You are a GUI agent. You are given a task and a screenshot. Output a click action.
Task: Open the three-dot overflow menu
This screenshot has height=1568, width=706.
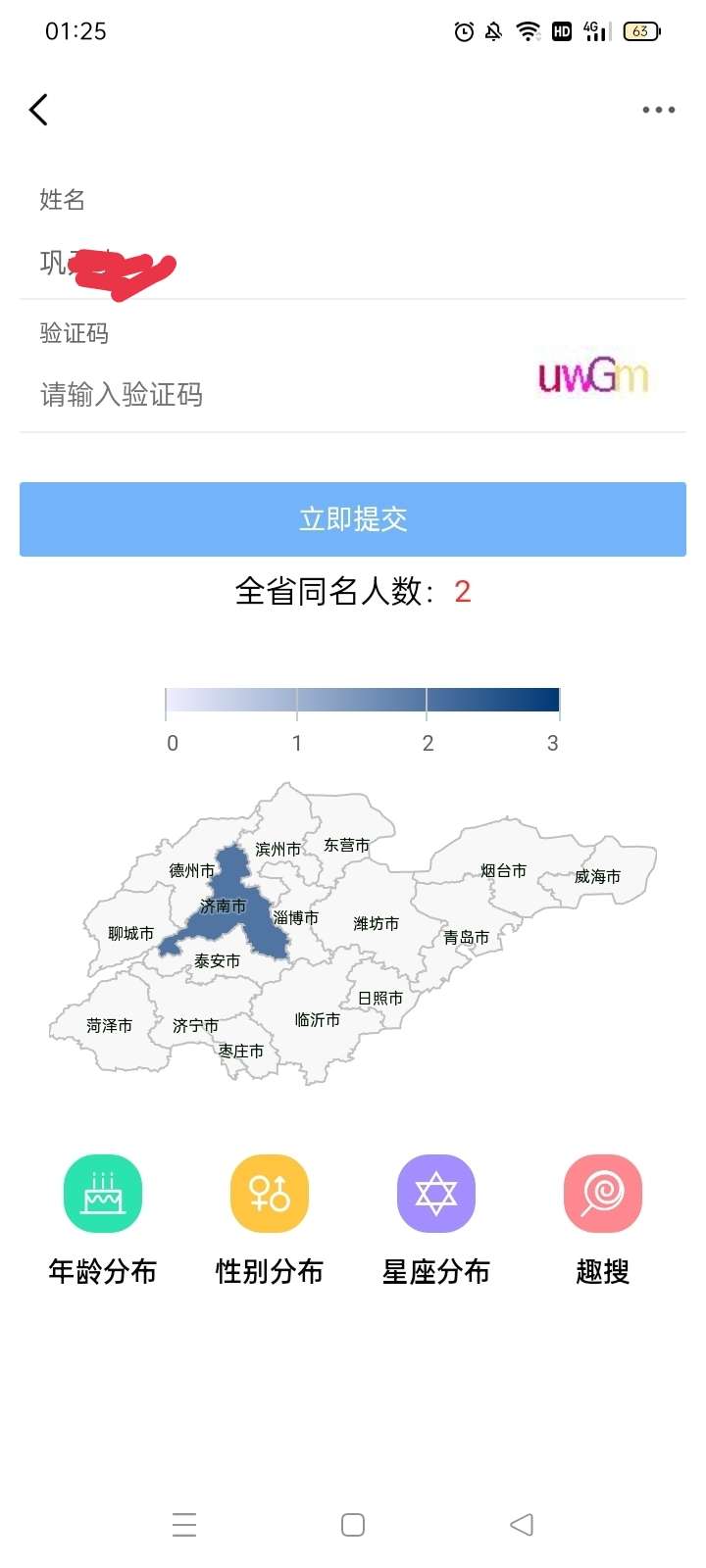tap(658, 110)
